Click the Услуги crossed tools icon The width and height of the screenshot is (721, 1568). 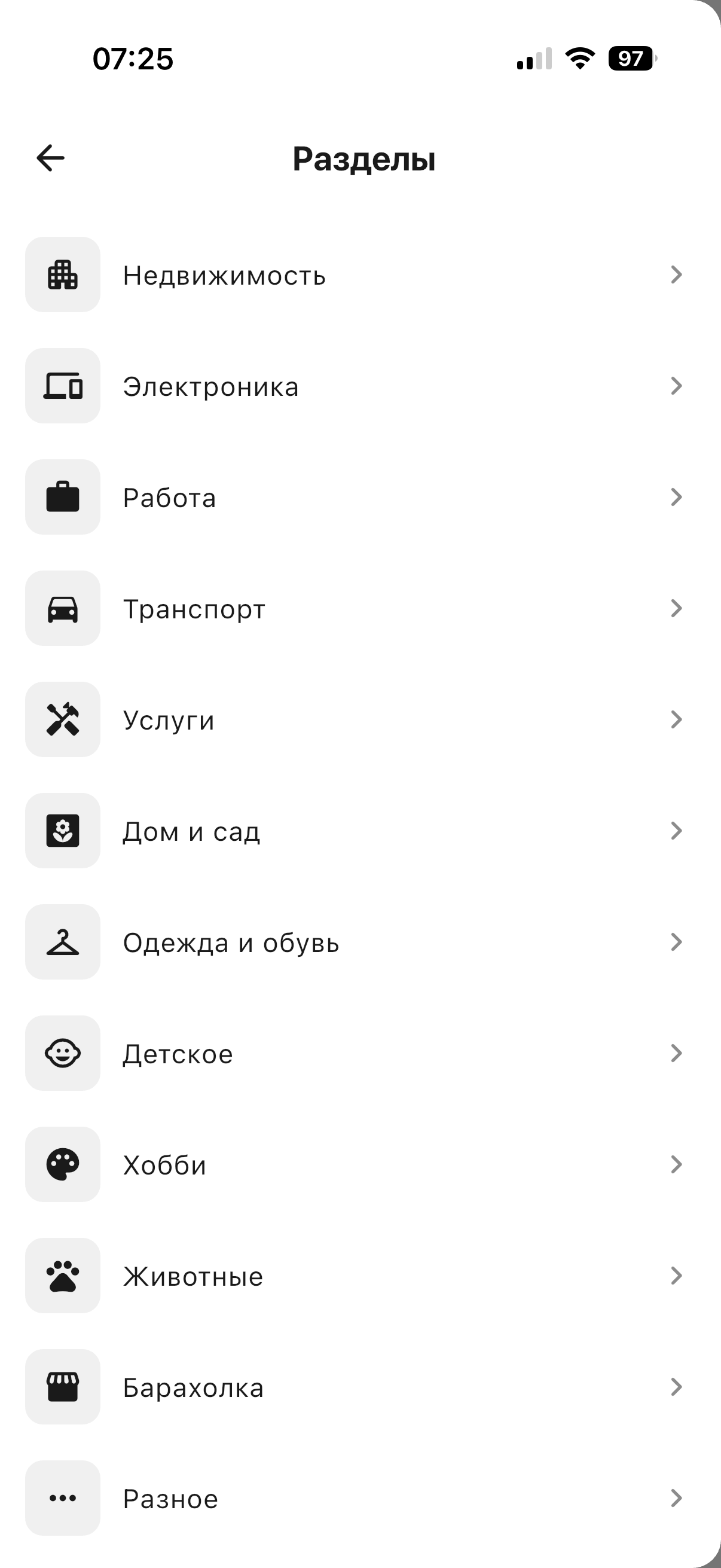tap(63, 720)
